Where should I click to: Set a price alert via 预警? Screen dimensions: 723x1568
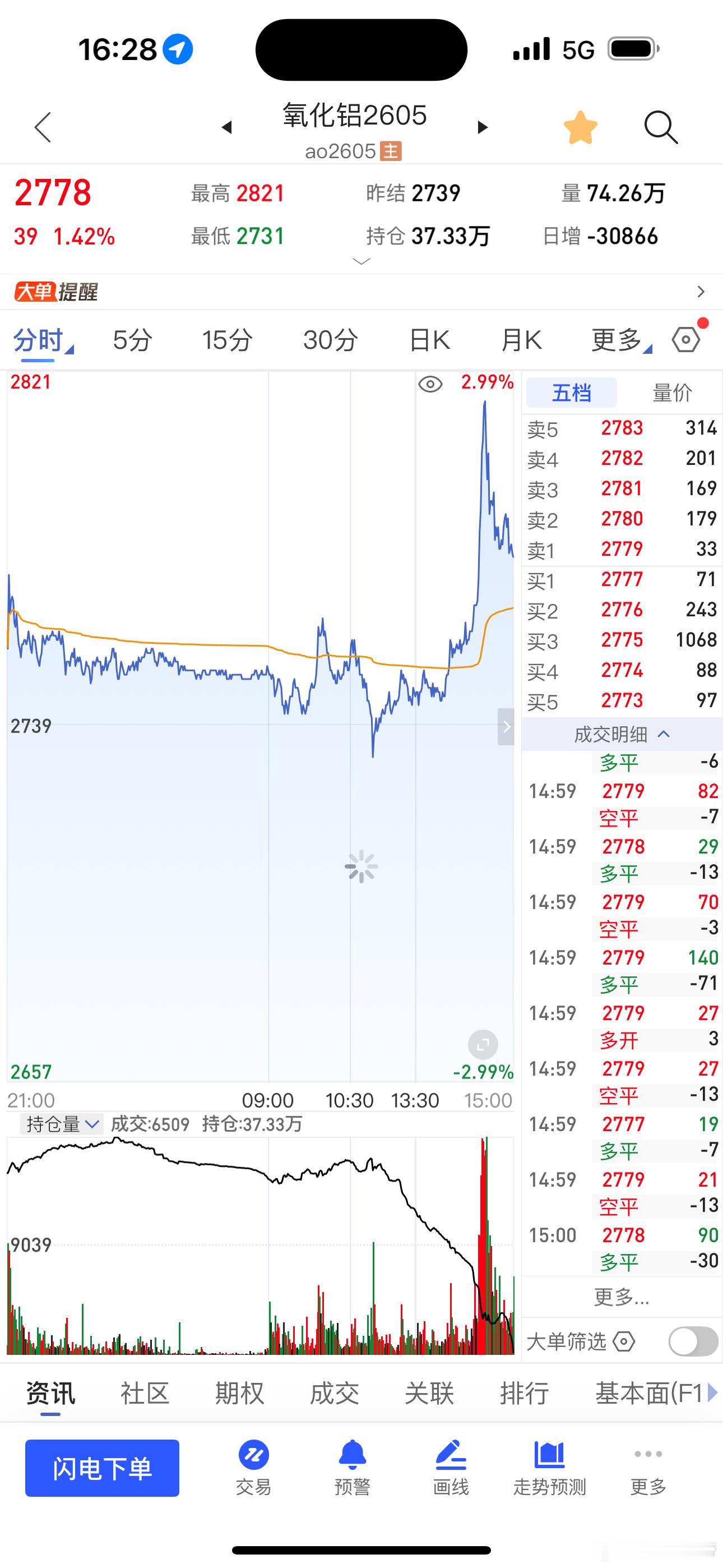coord(352,1468)
